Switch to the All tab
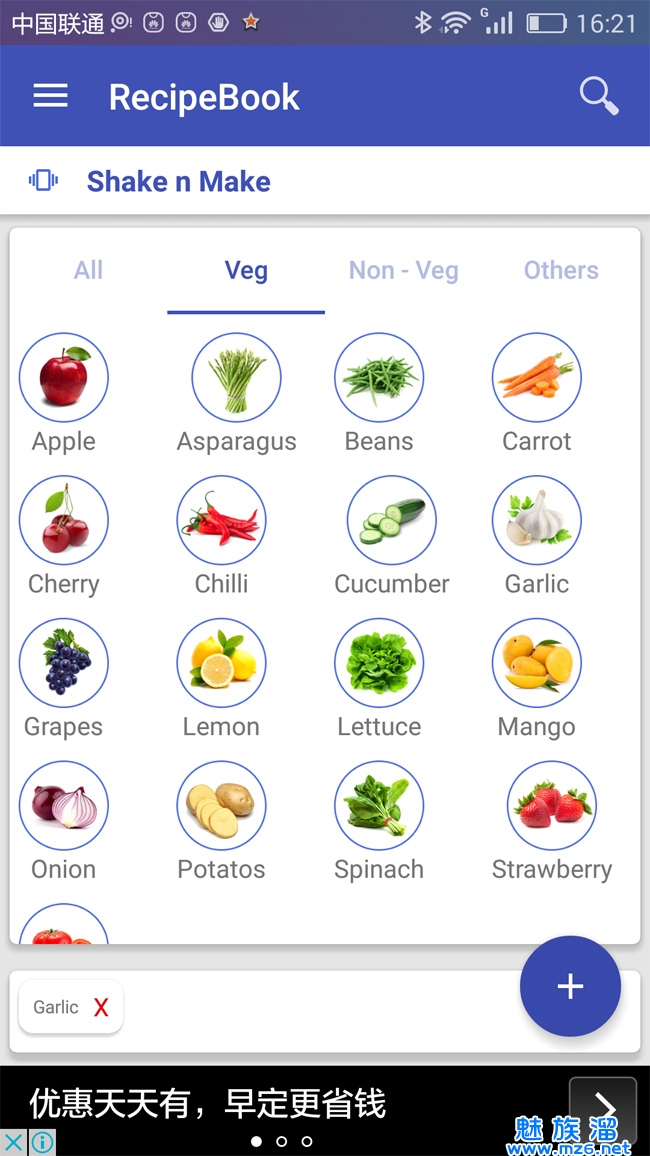The image size is (650, 1156). 88,270
